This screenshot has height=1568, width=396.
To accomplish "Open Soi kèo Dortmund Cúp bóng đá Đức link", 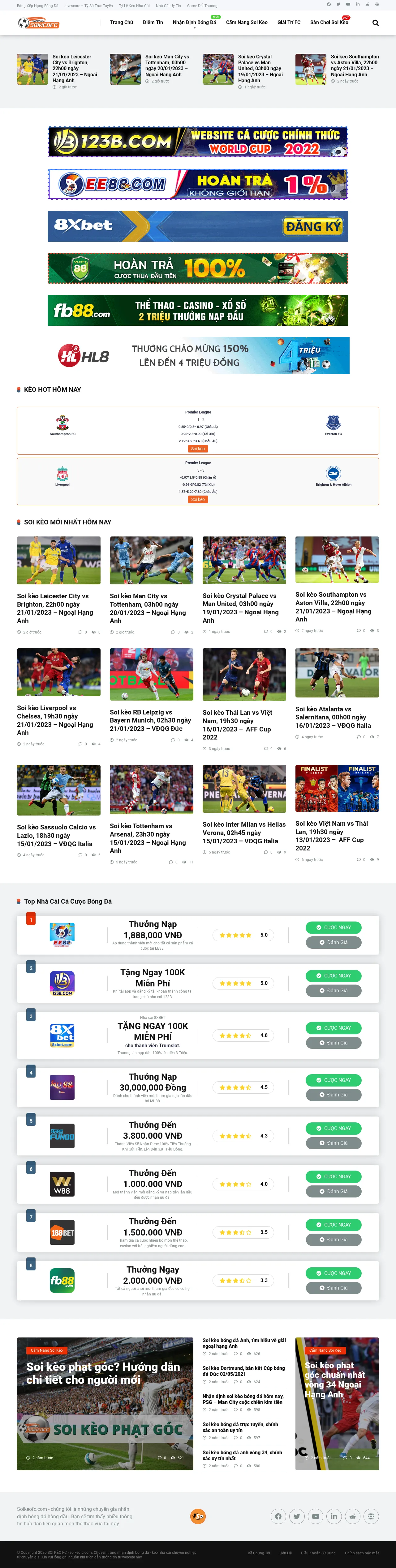I will pos(243,1371).
